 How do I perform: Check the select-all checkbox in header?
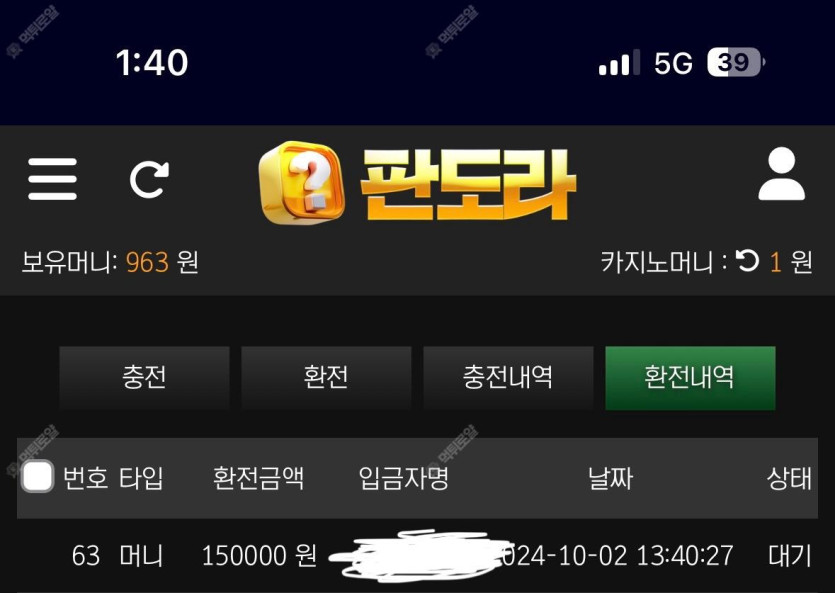[x=38, y=477]
